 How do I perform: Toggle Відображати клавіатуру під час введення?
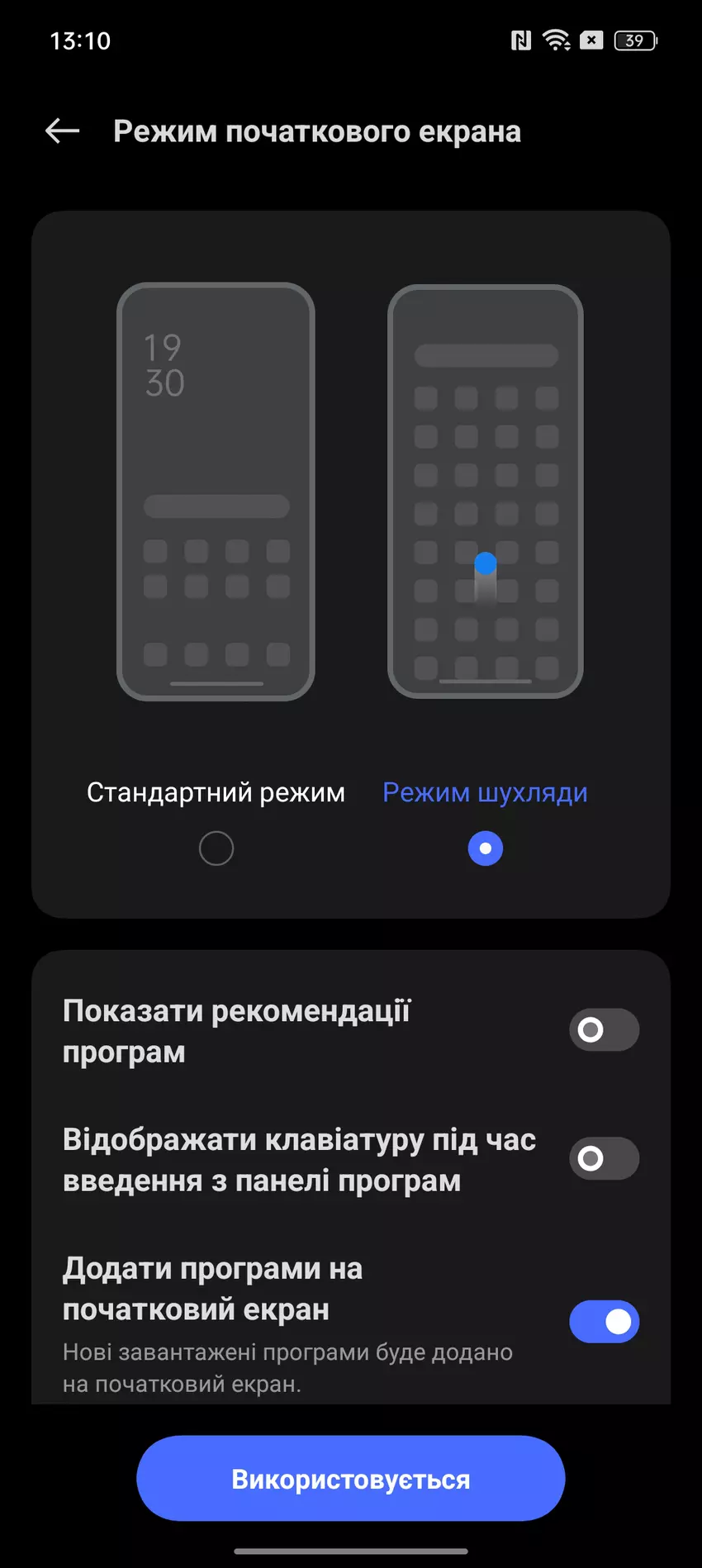604,1159
